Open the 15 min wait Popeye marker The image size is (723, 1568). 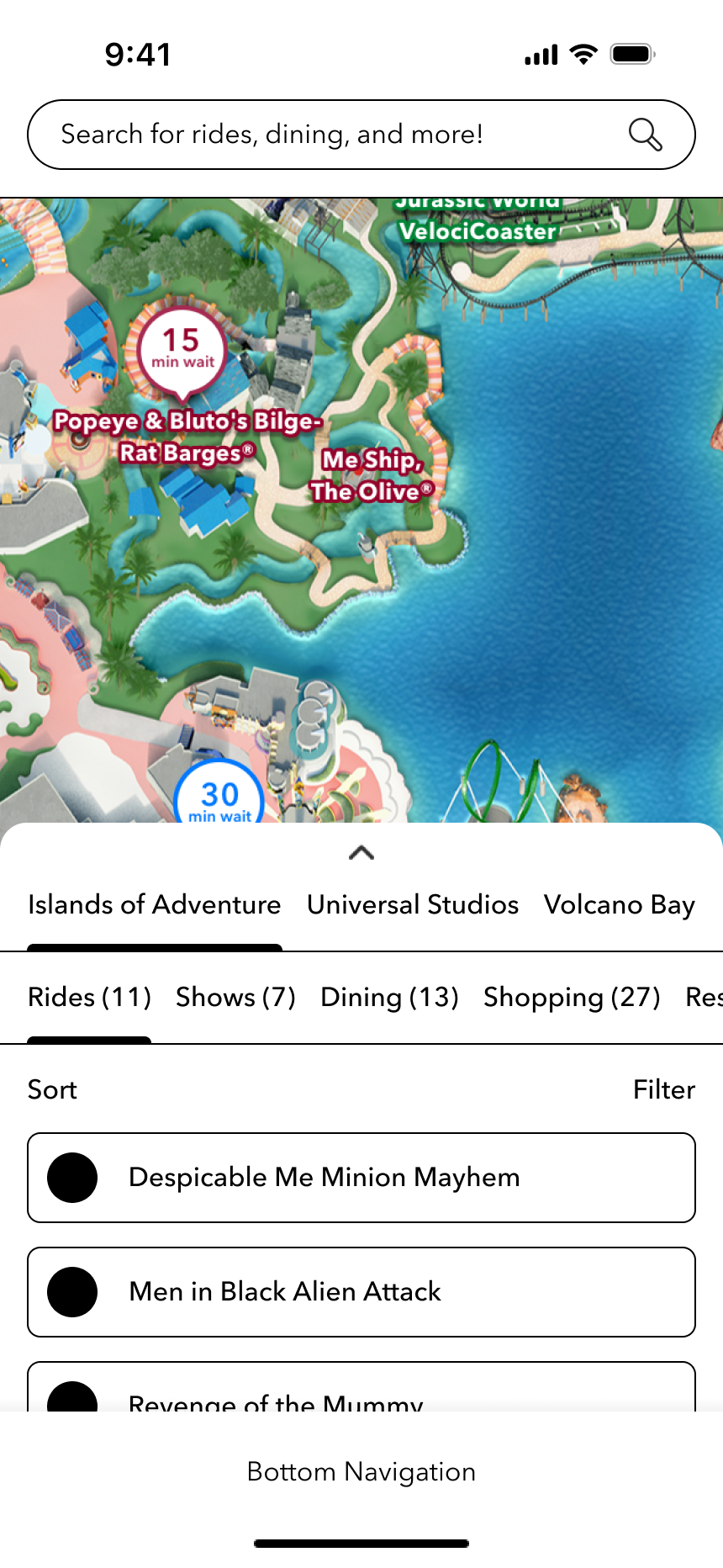pyautogui.click(x=182, y=347)
